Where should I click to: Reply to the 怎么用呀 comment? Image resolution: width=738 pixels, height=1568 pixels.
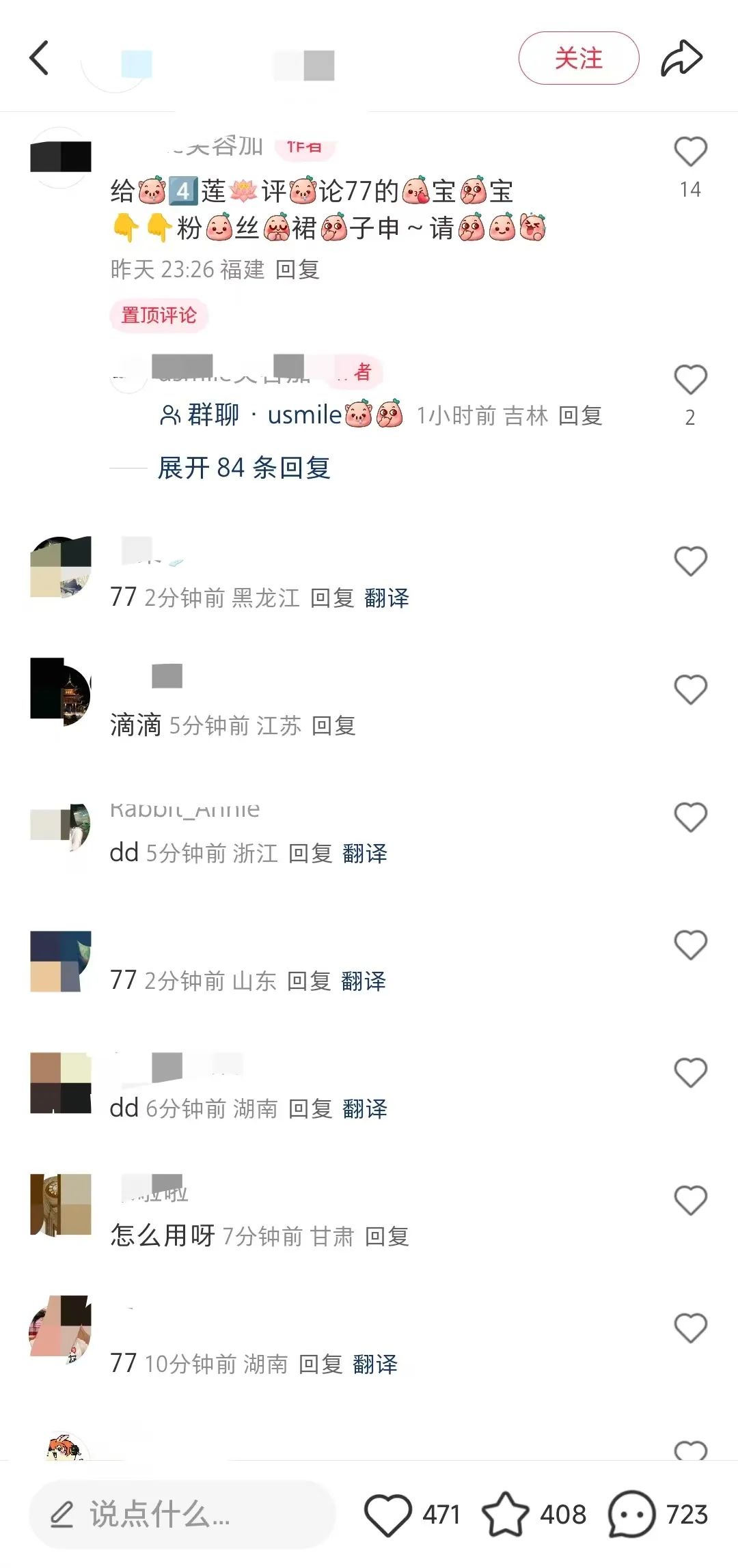[387, 1236]
